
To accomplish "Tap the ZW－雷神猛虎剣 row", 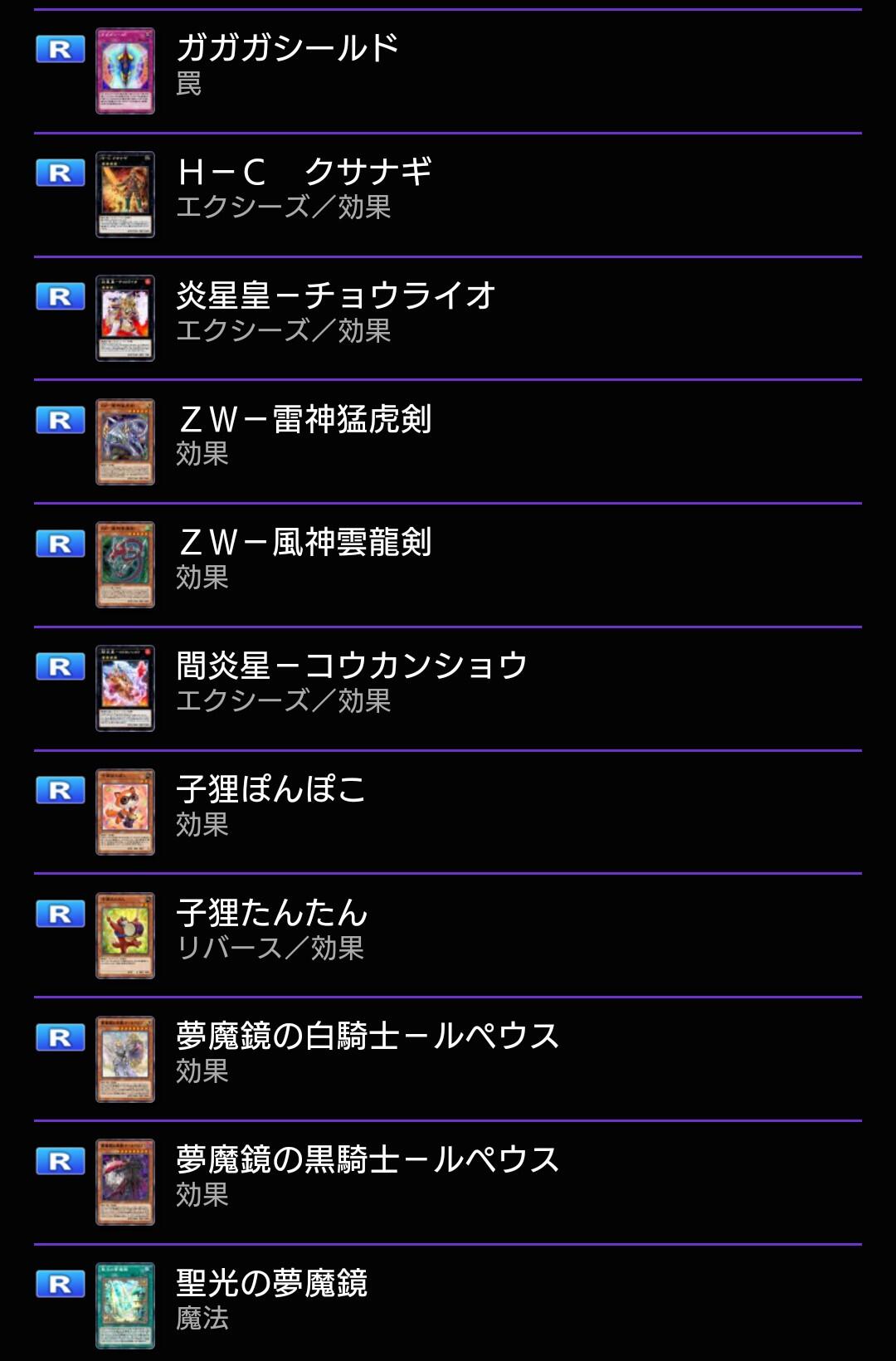I will click(448, 441).
